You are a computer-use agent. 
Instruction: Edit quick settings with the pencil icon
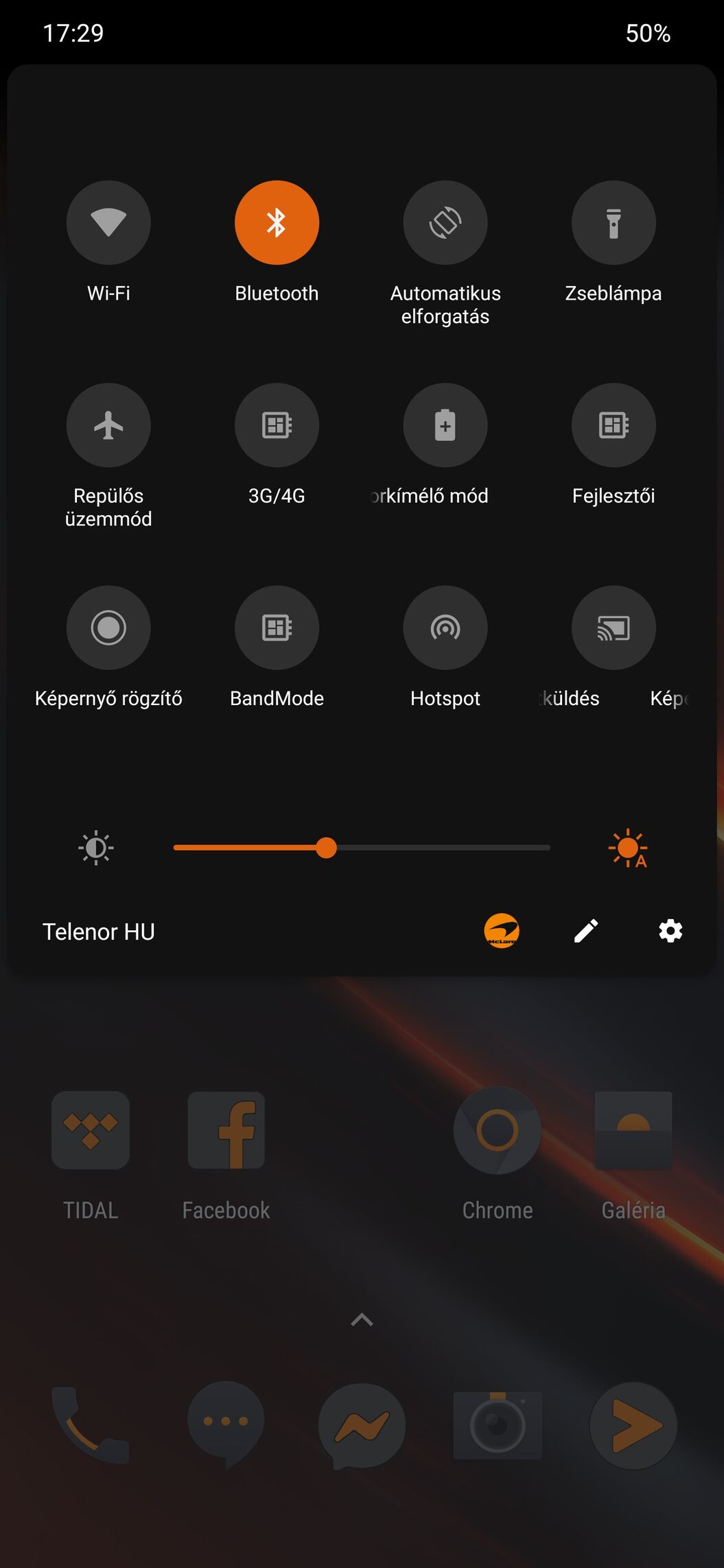(586, 931)
